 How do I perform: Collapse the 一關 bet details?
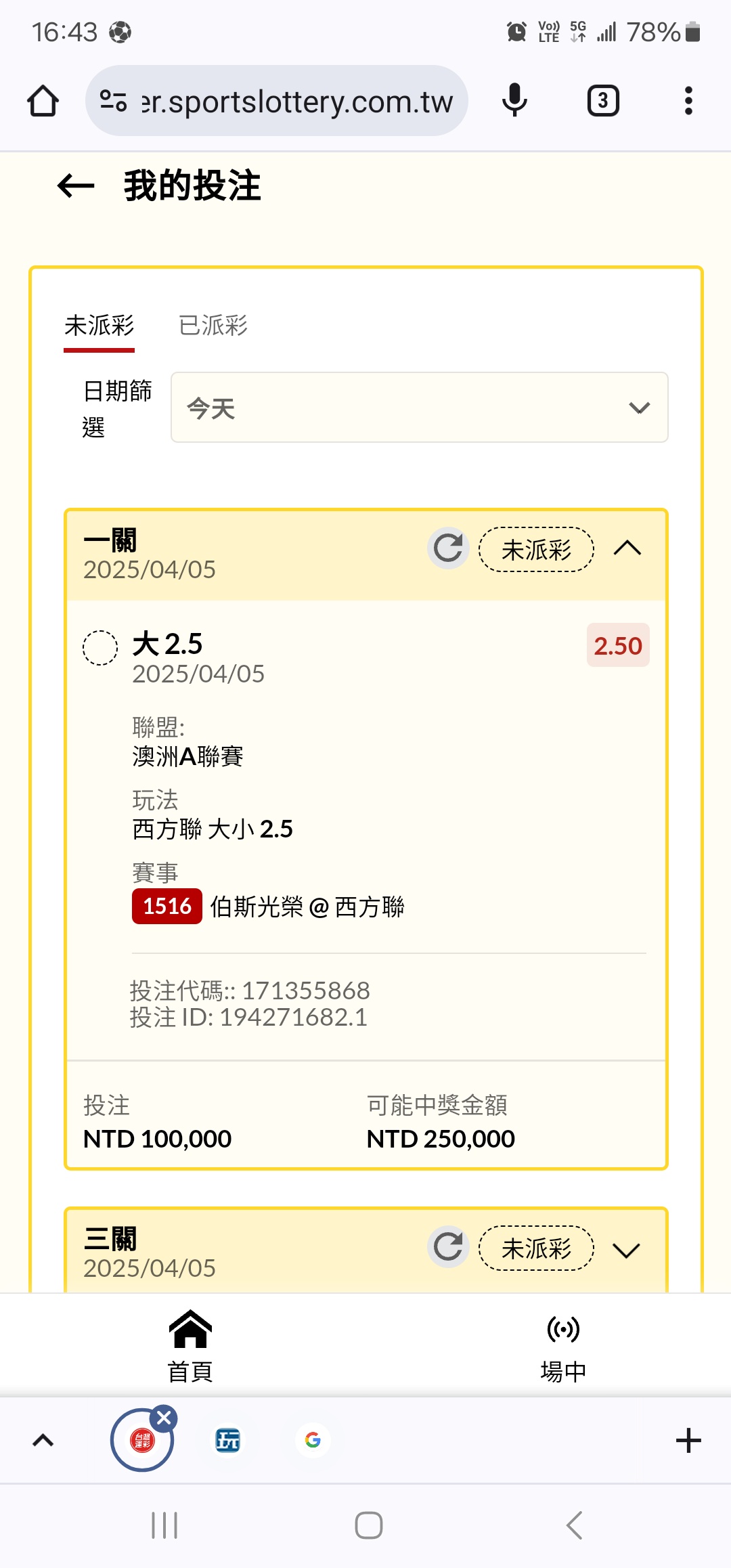pos(627,548)
